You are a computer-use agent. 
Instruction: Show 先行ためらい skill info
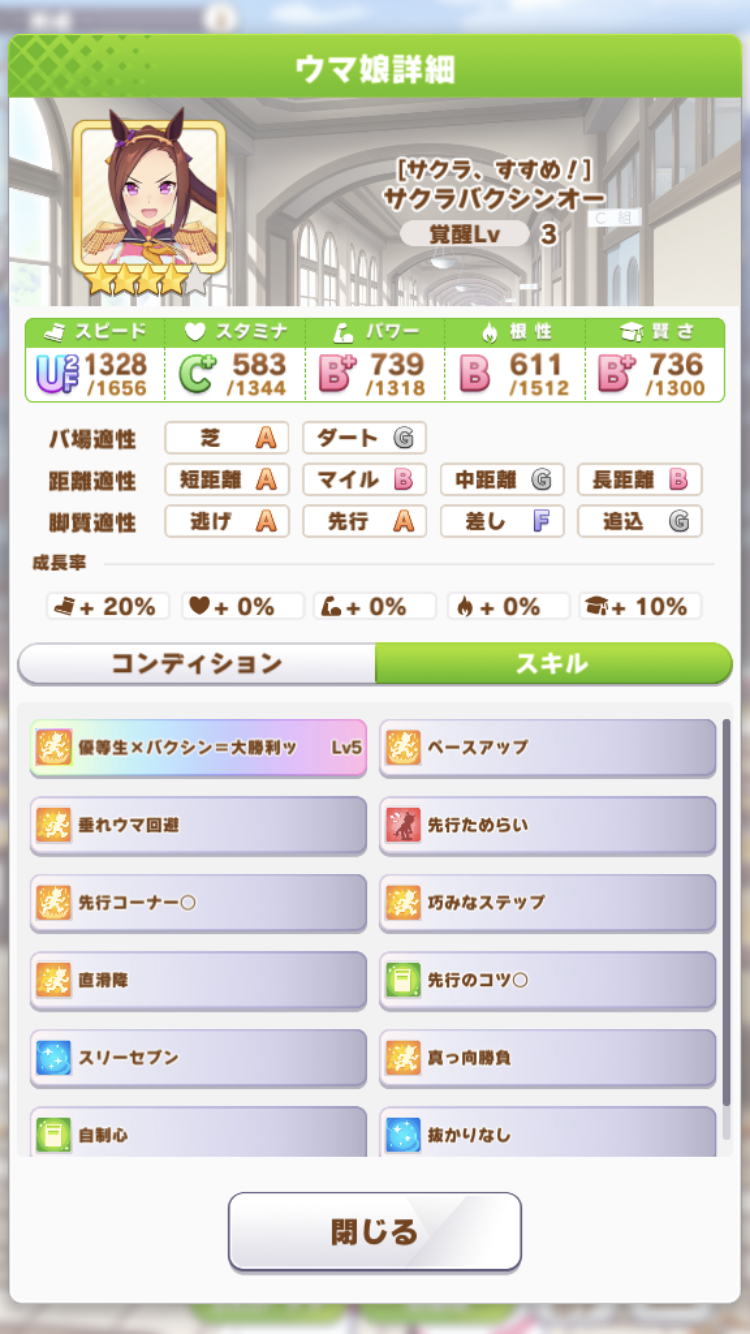click(x=548, y=825)
